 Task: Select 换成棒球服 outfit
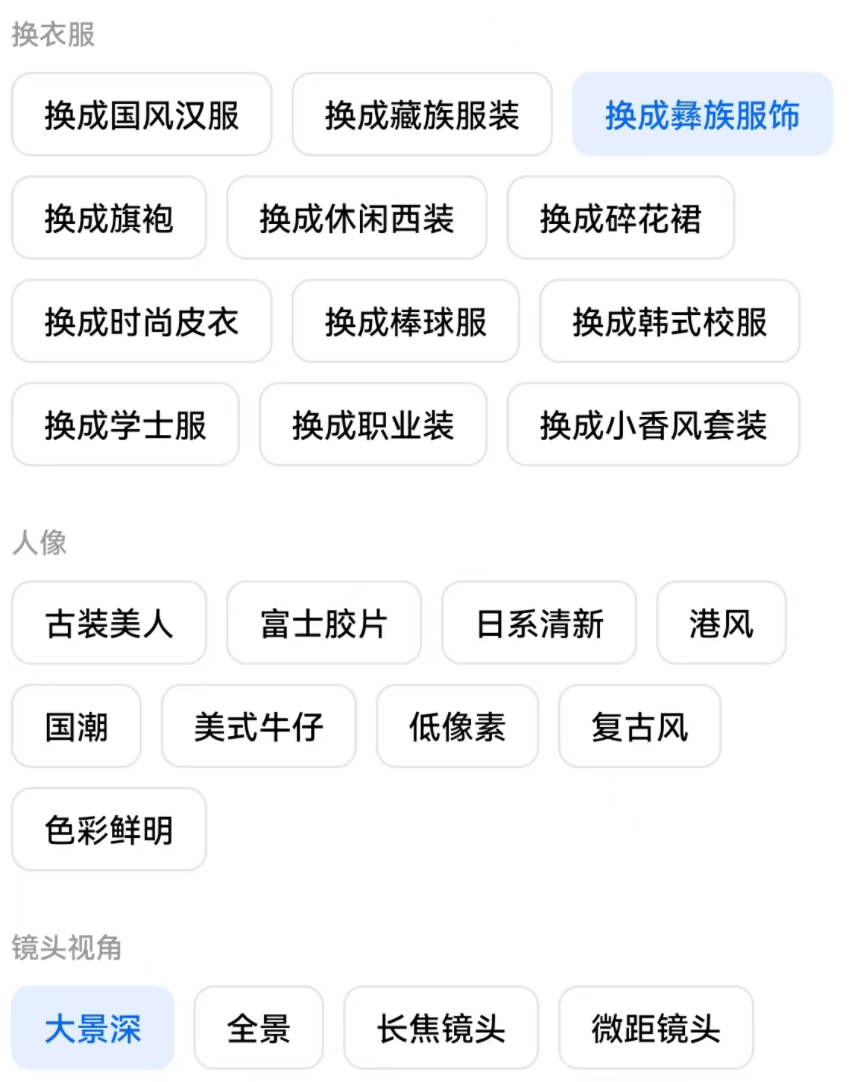[405, 321]
